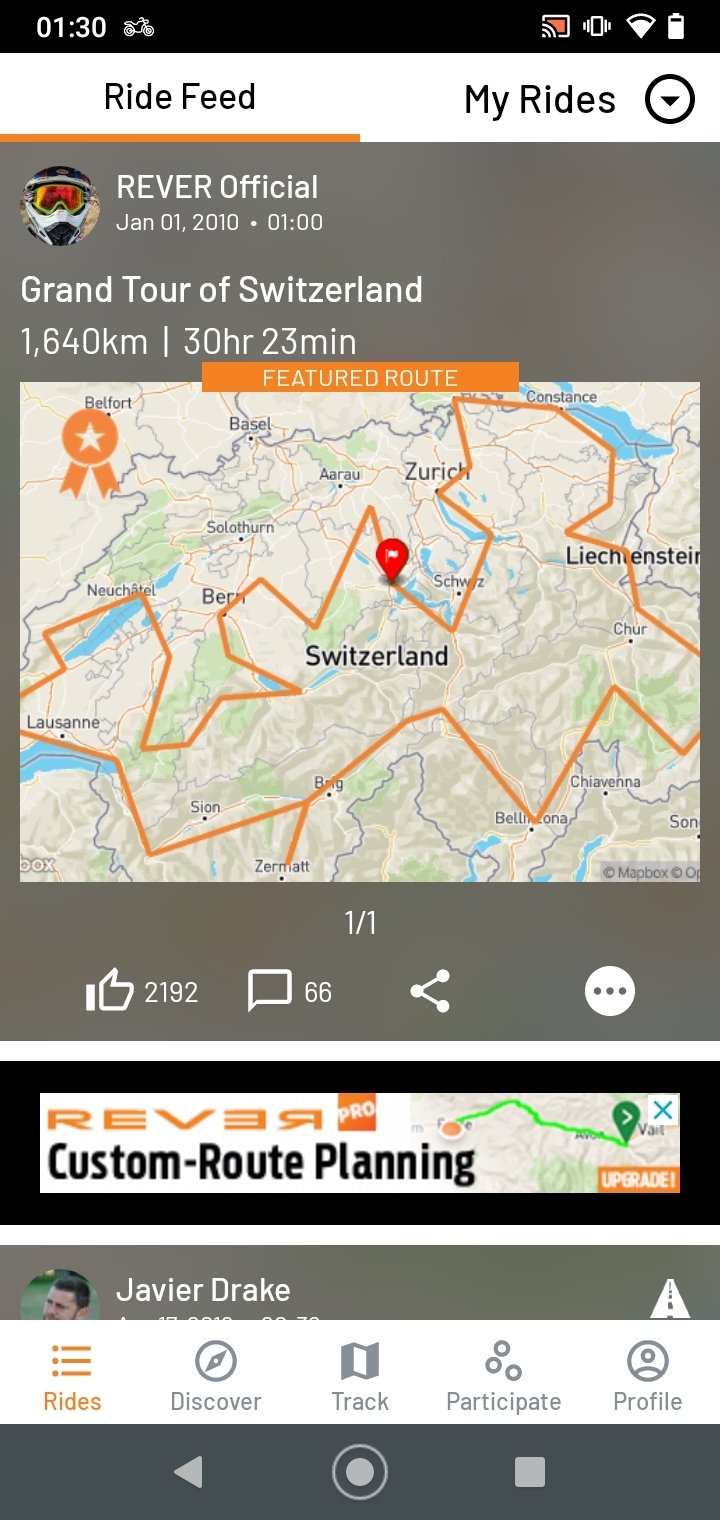Like the Grand Tour of Switzerland ride

coord(110,992)
